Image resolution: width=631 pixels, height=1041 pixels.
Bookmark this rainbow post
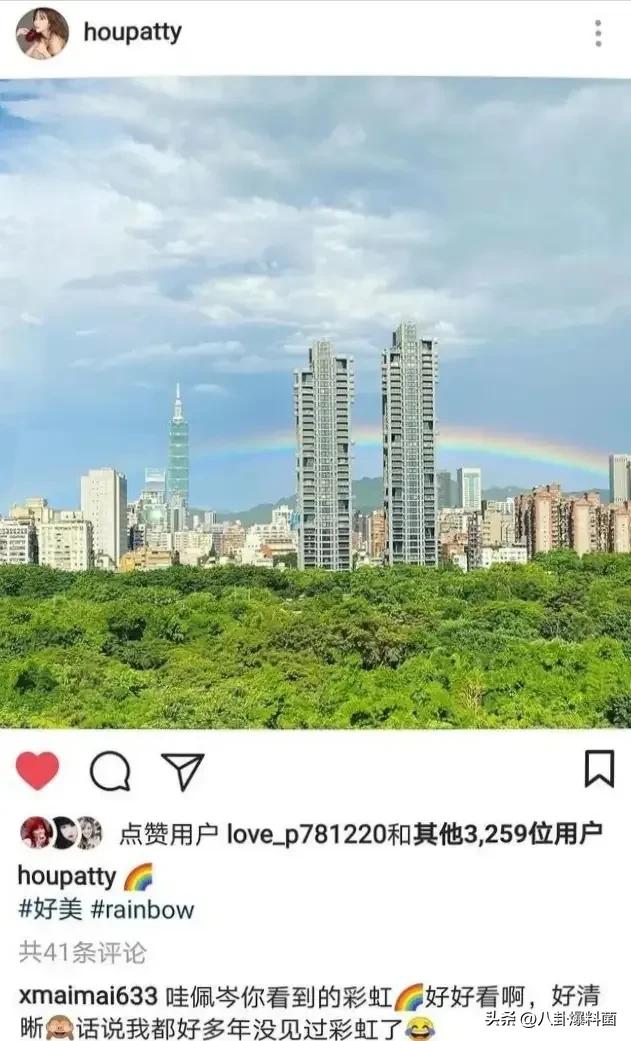[x=598, y=769]
